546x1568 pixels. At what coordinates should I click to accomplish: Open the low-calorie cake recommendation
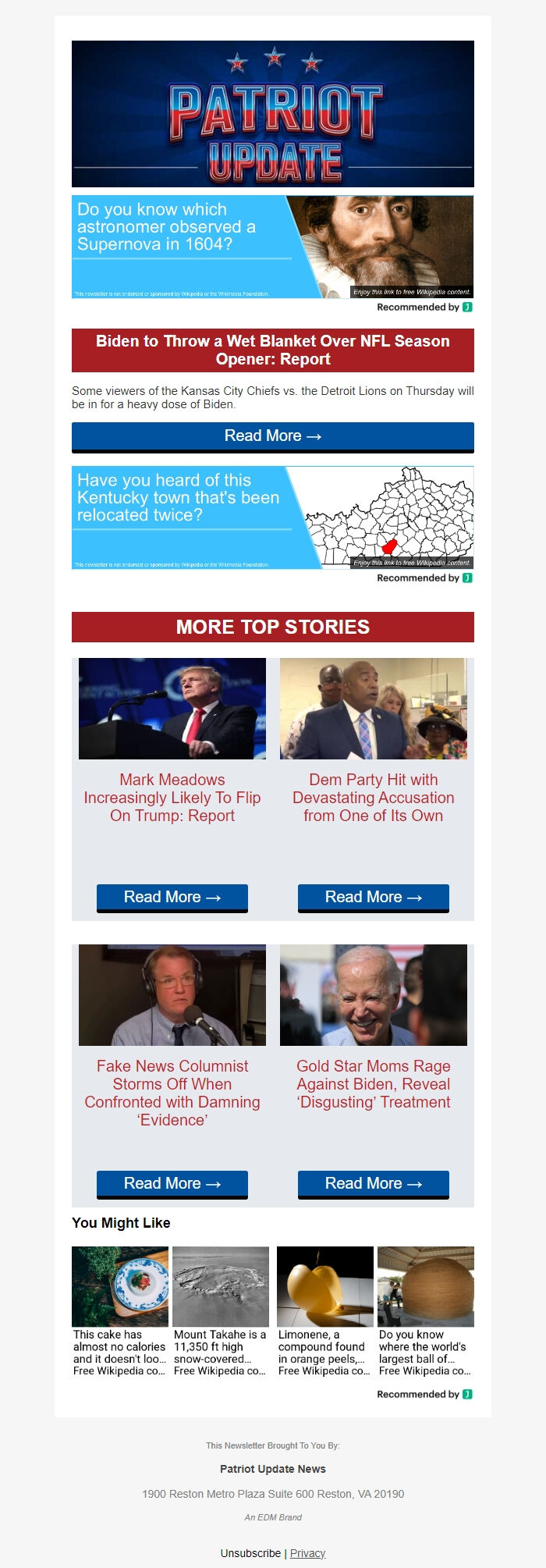click(x=120, y=1311)
